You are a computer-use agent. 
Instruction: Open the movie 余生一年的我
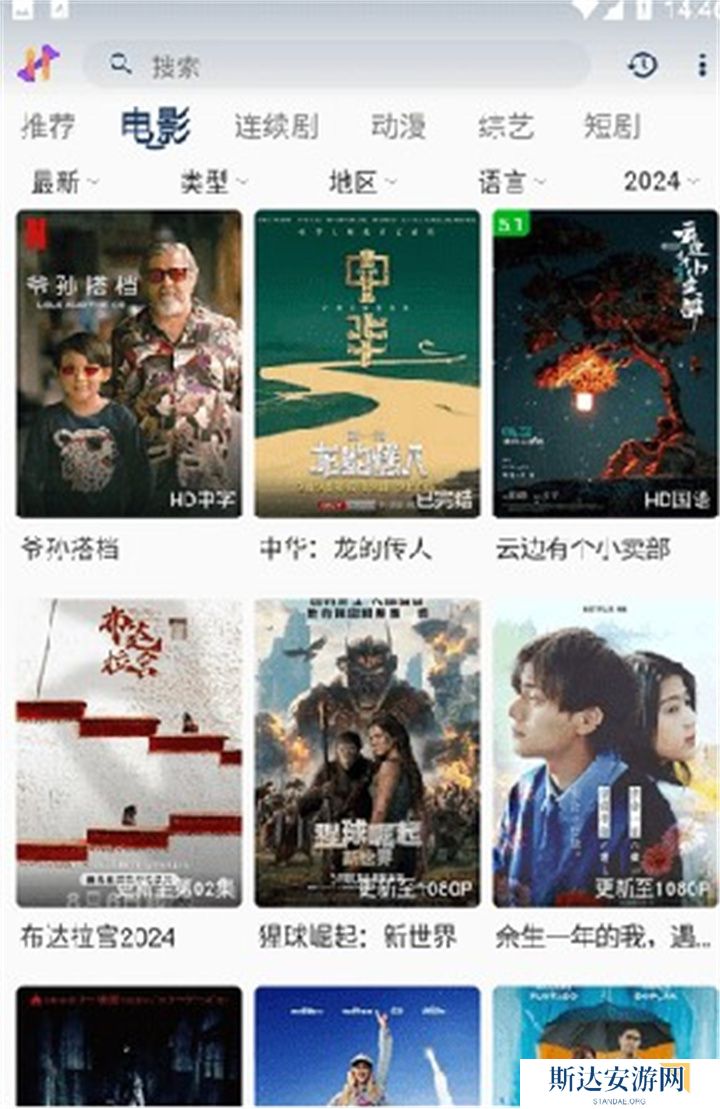click(x=605, y=752)
